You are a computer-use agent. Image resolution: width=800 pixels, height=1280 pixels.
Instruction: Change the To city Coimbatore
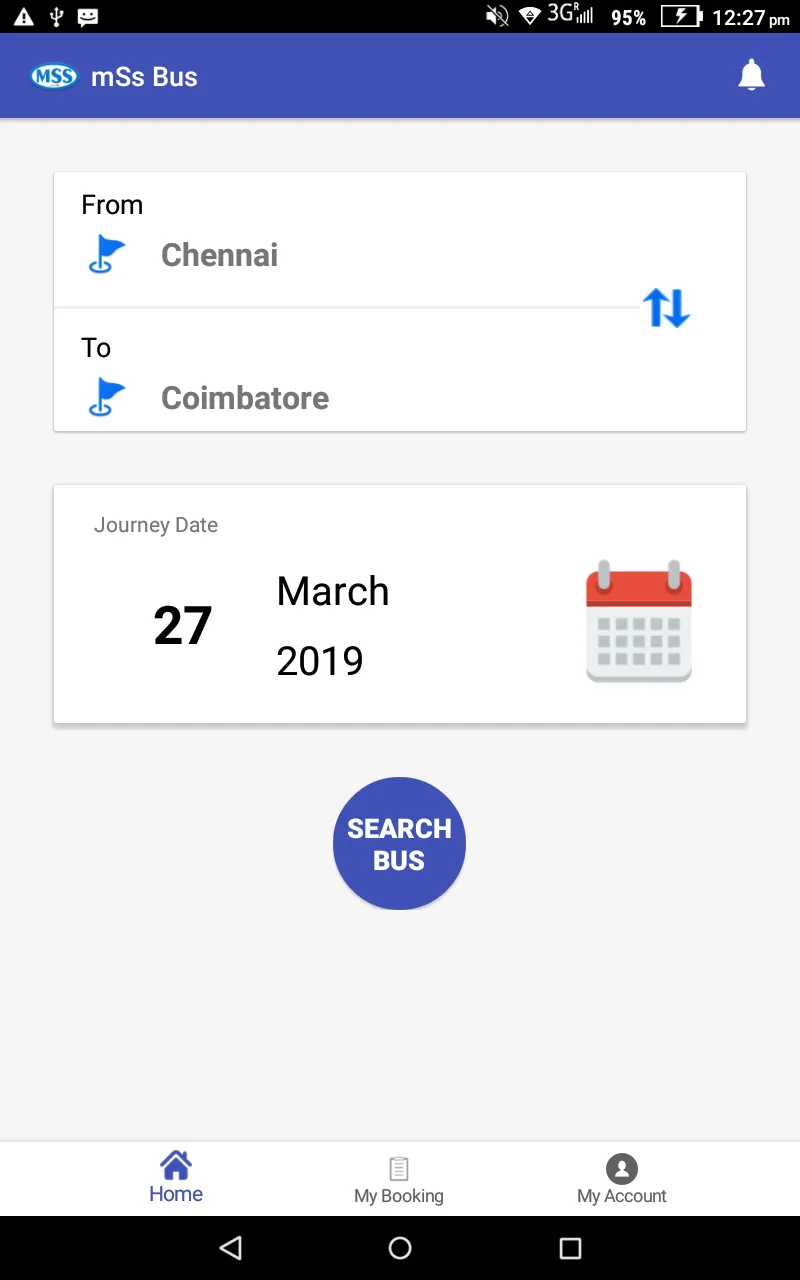coord(245,398)
